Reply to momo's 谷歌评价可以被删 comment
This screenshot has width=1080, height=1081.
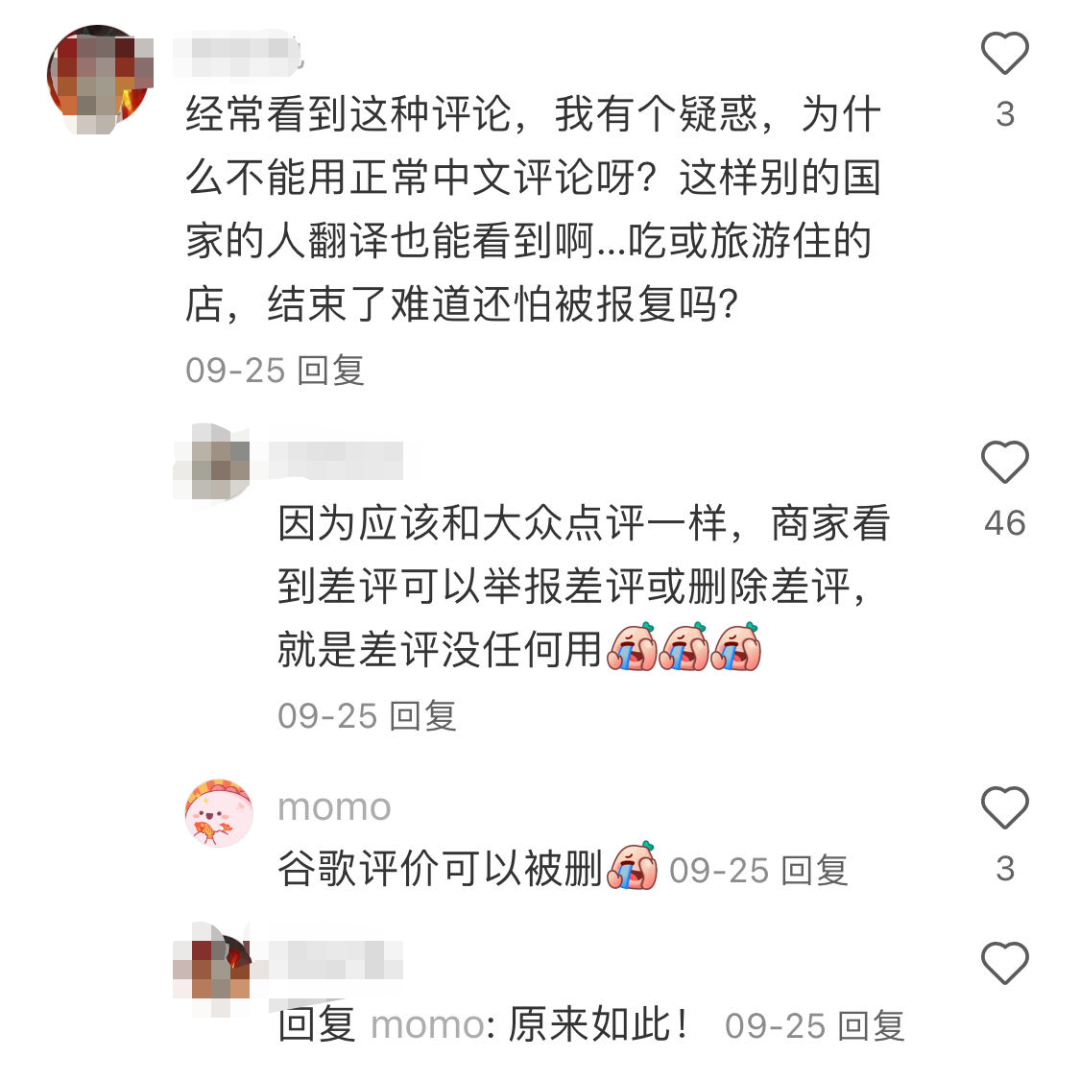pyautogui.click(x=816, y=870)
